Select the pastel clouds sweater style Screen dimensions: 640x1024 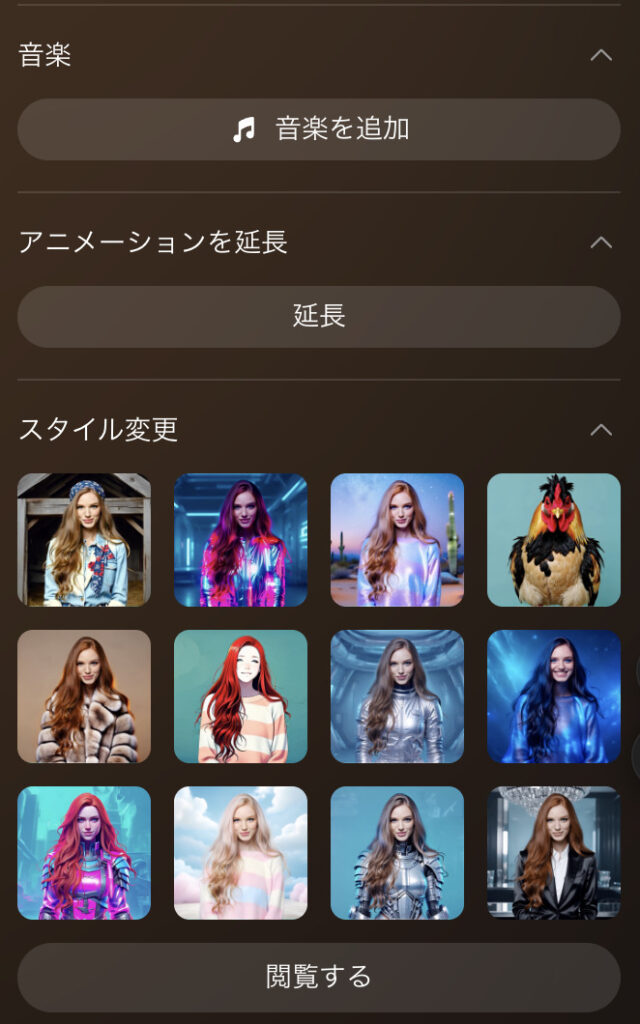tap(241, 853)
